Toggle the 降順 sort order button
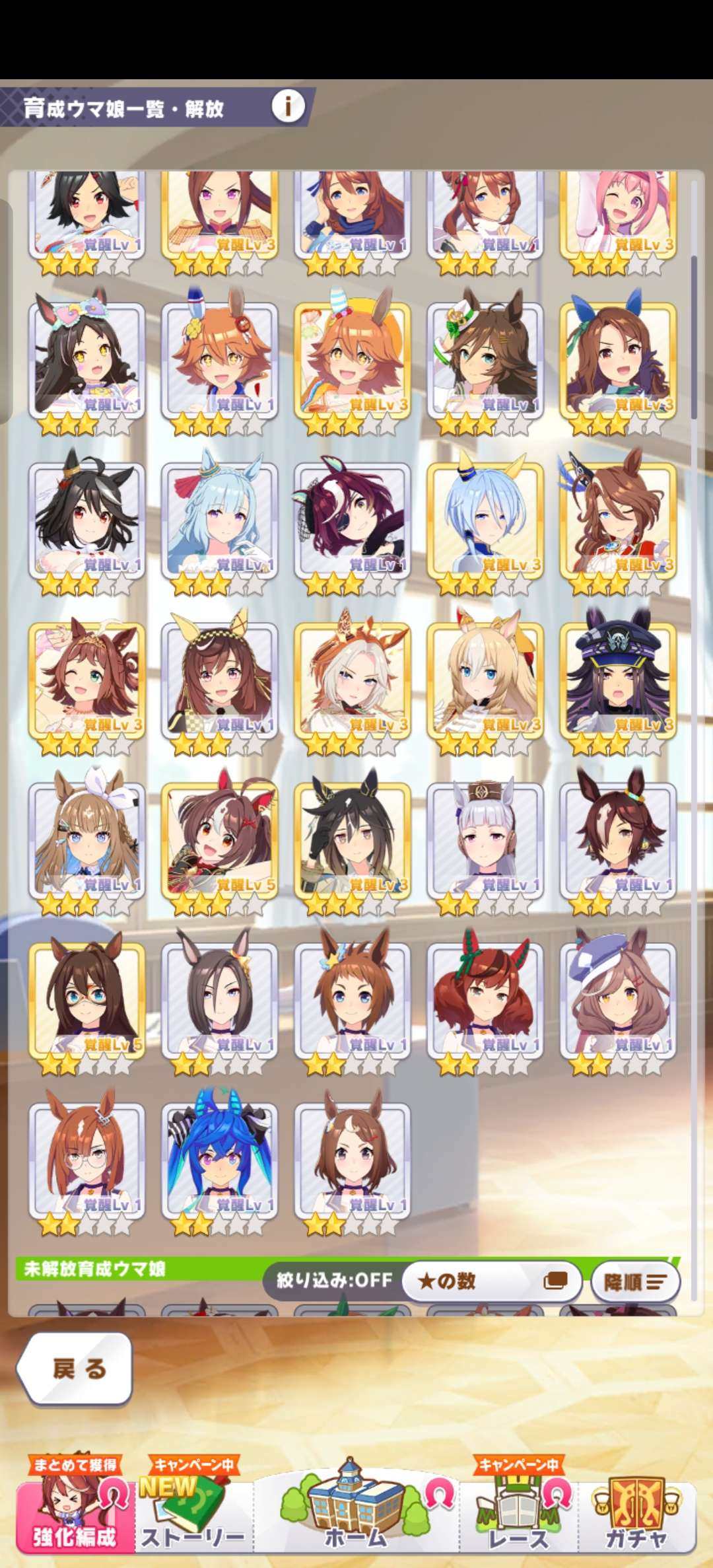The height and width of the screenshot is (1568, 713). [x=634, y=1281]
